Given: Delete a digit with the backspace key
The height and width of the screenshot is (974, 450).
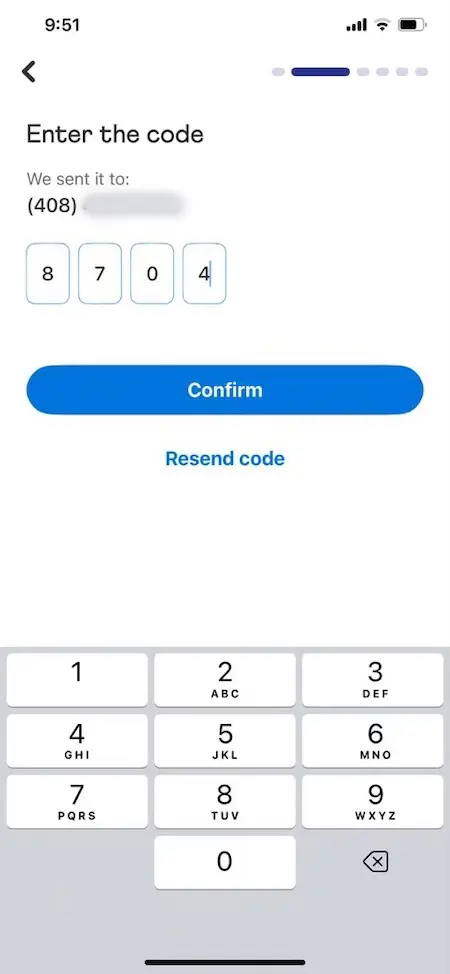Looking at the screenshot, I should [x=375, y=862].
